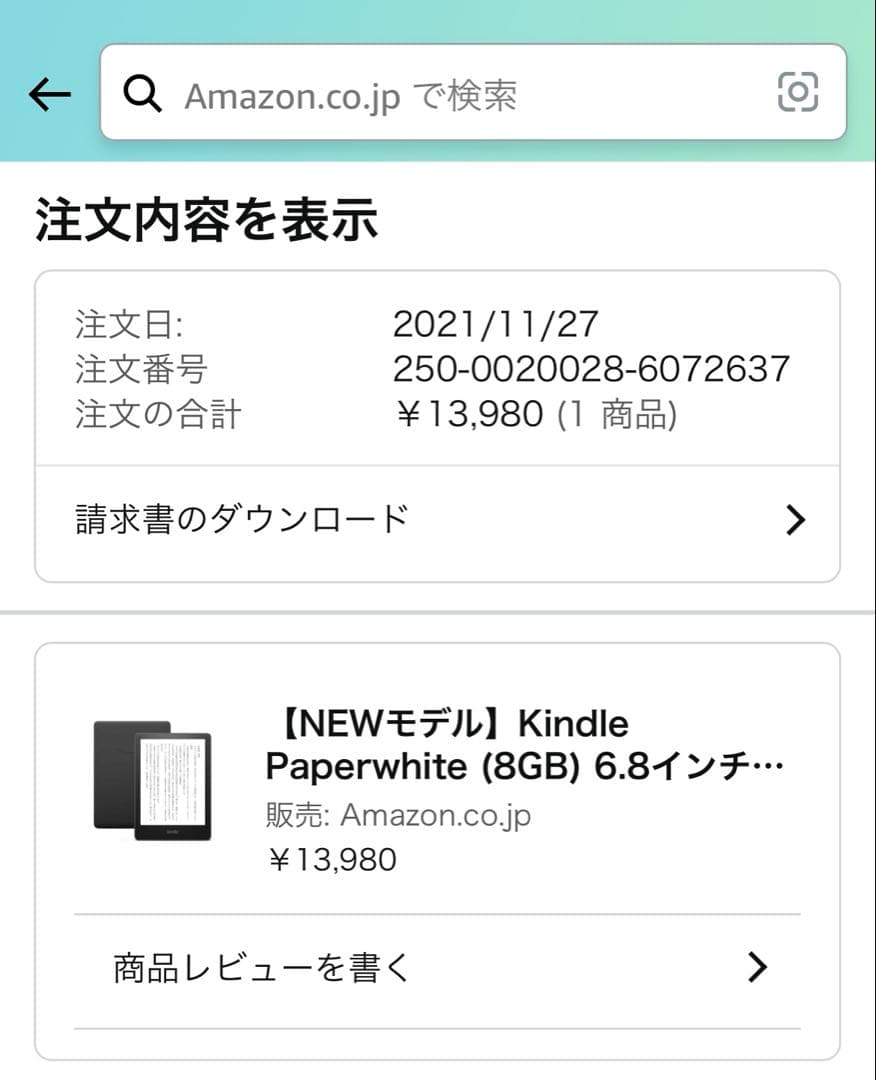Viewport: 876px width, 1080px height.
Task: Expand the invoice download row chevron
Action: pos(795,518)
